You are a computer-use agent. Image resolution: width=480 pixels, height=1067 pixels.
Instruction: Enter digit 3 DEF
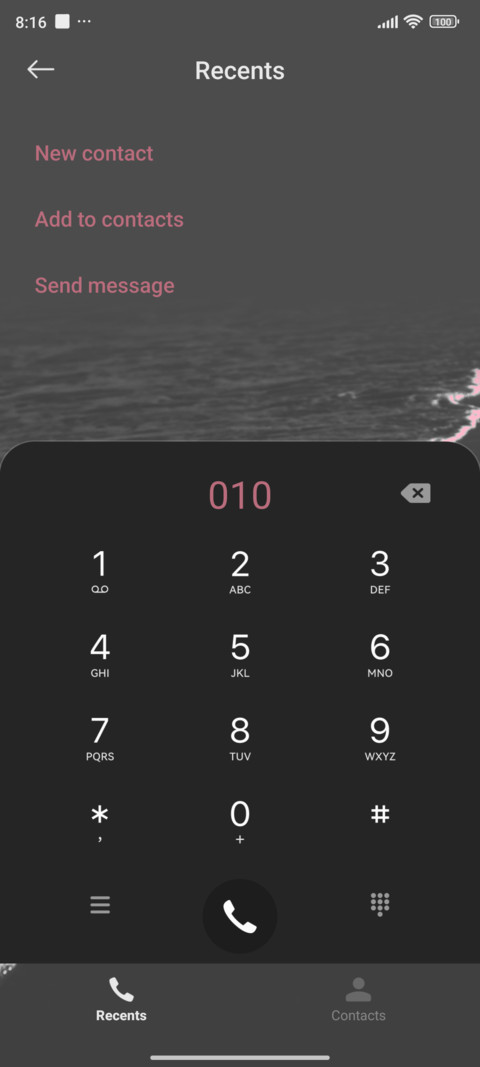click(x=380, y=572)
